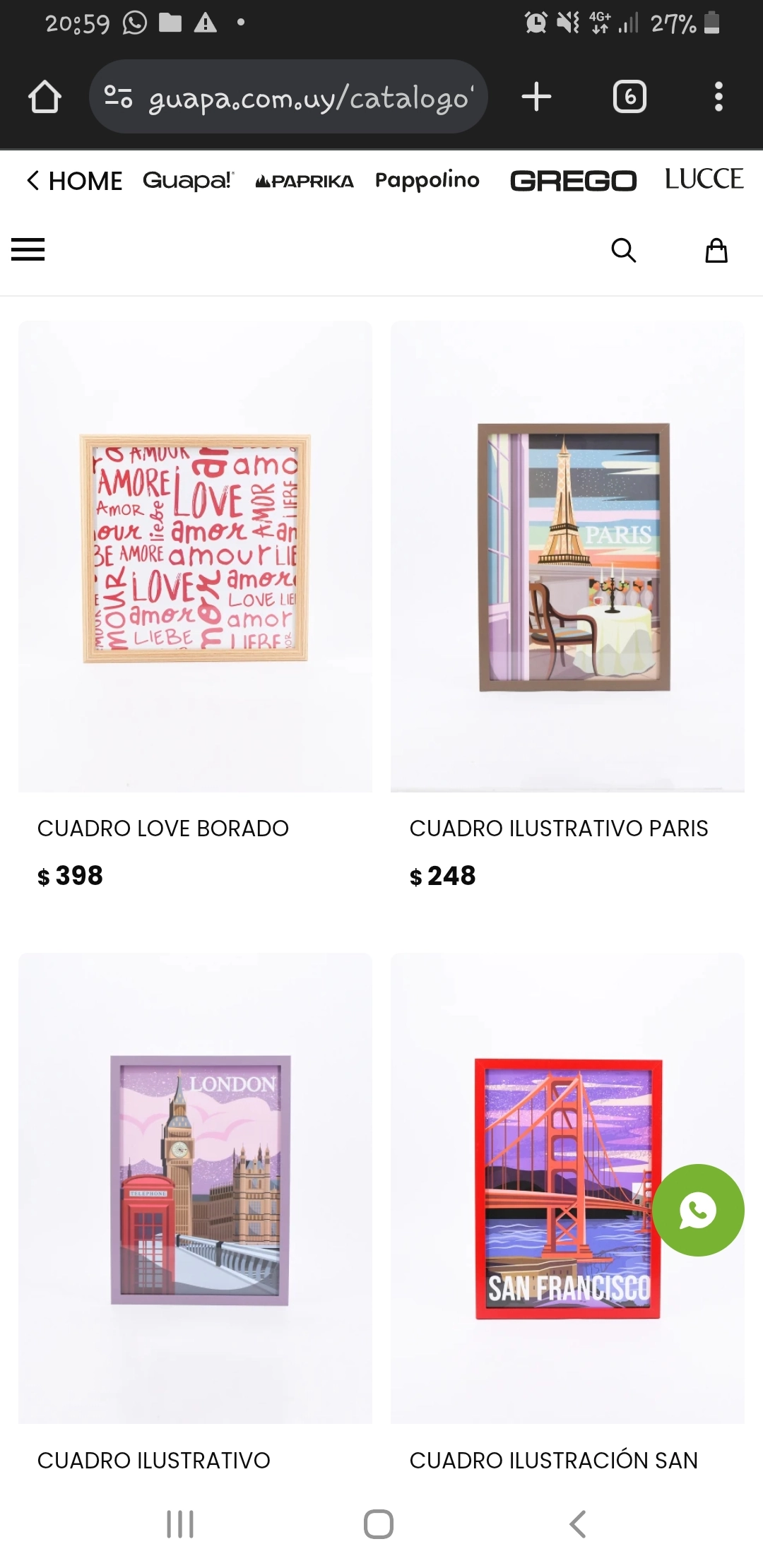Switch to the GREGO brand

coord(573,181)
